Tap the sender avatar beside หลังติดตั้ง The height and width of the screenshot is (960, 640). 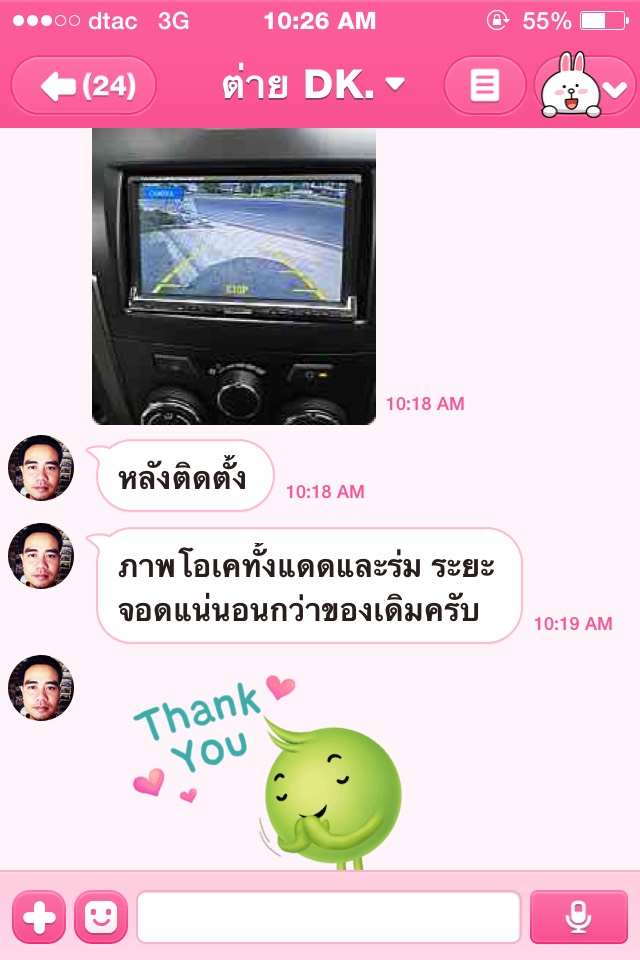41,468
